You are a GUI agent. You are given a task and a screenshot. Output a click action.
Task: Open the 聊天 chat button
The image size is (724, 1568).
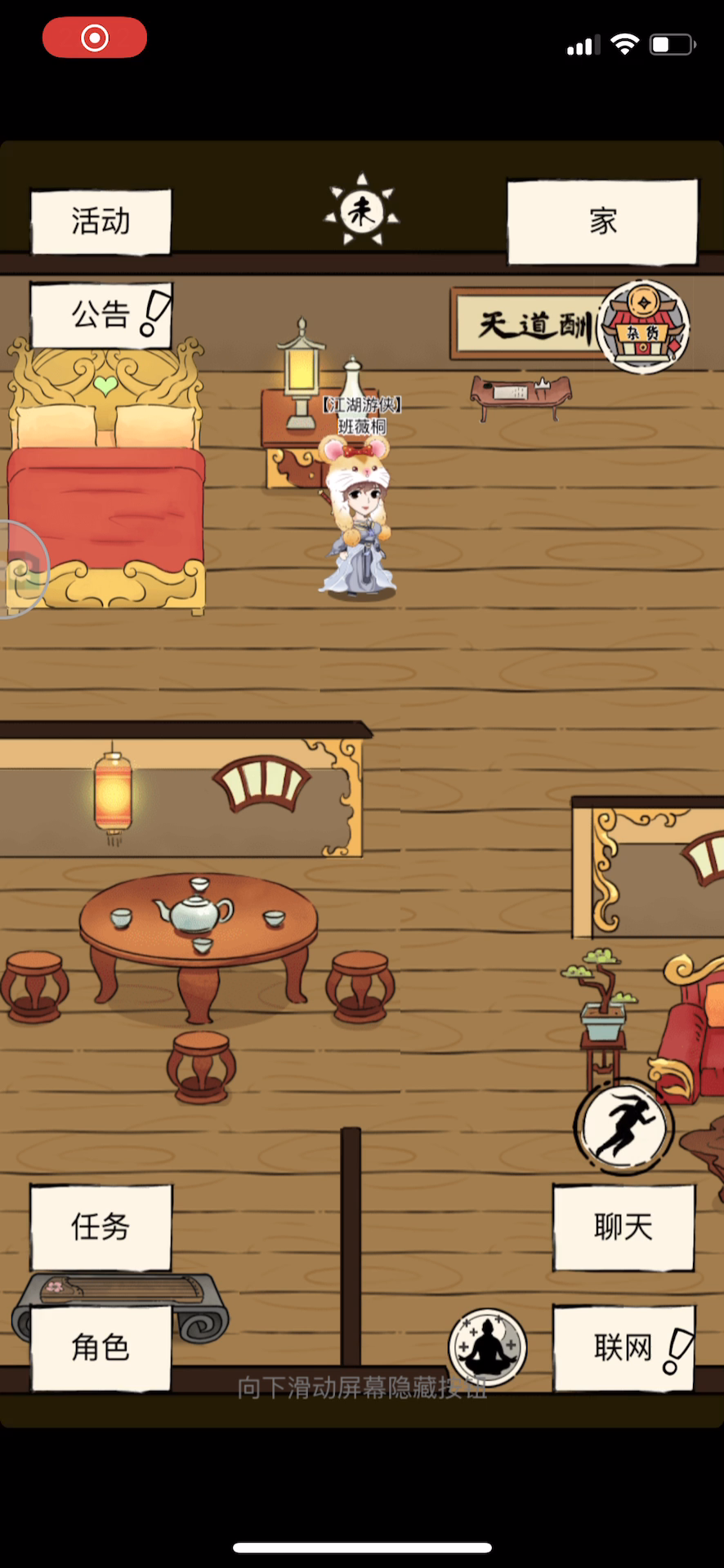pyautogui.click(x=623, y=1227)
